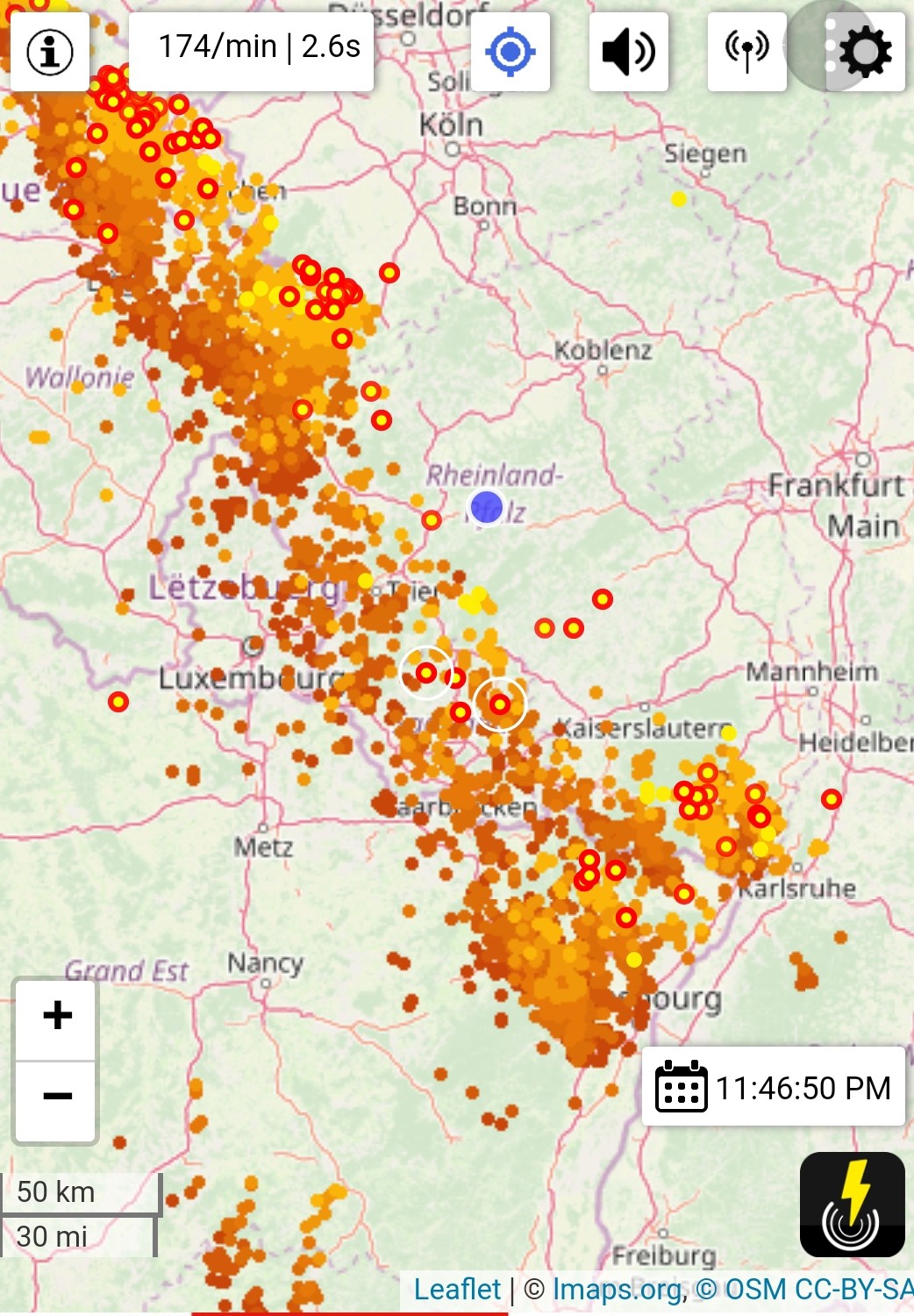The height and width of the screenshot is (1316, 914).
Task: Open the stations antenna icon
Action: pyautogui.click(x=746, y=52)
